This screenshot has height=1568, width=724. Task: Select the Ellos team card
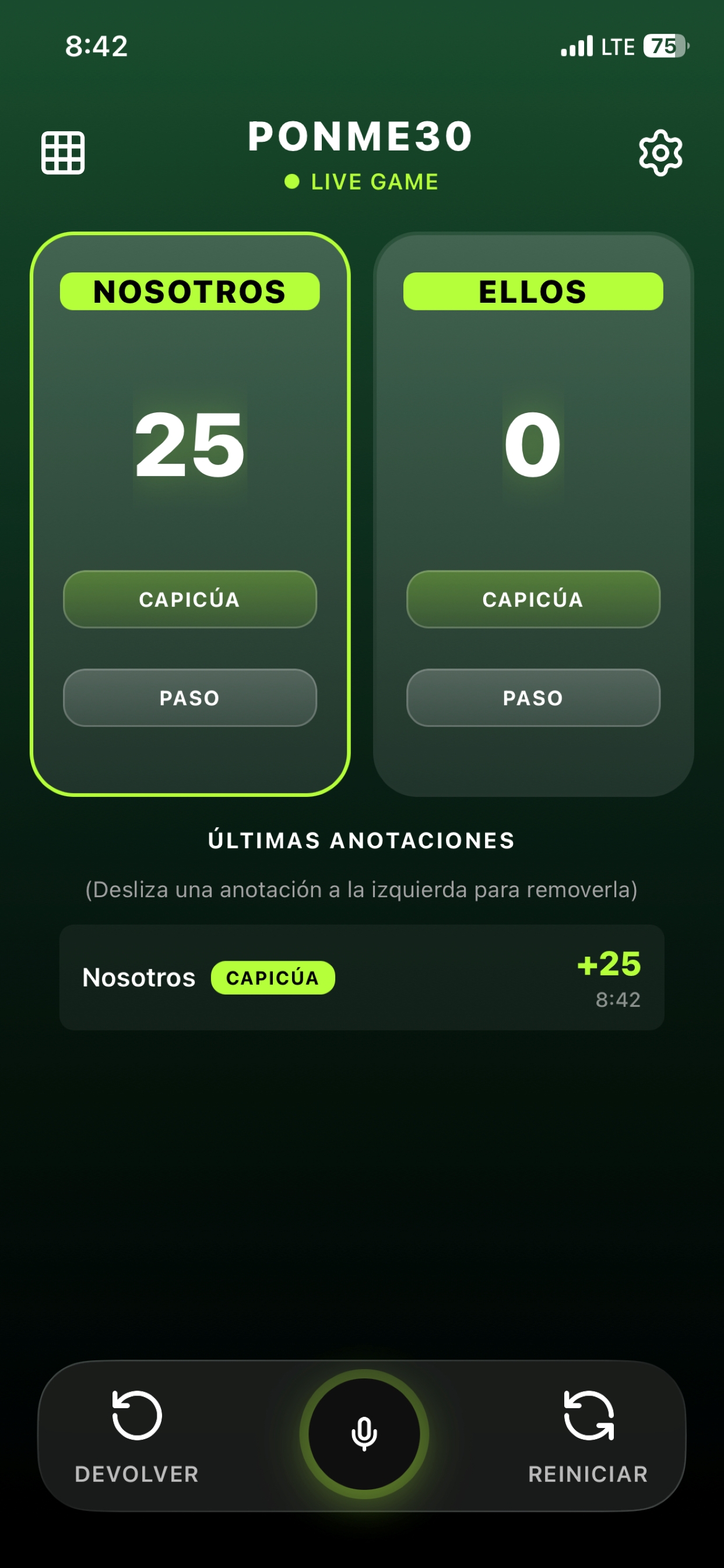(533, 514)
